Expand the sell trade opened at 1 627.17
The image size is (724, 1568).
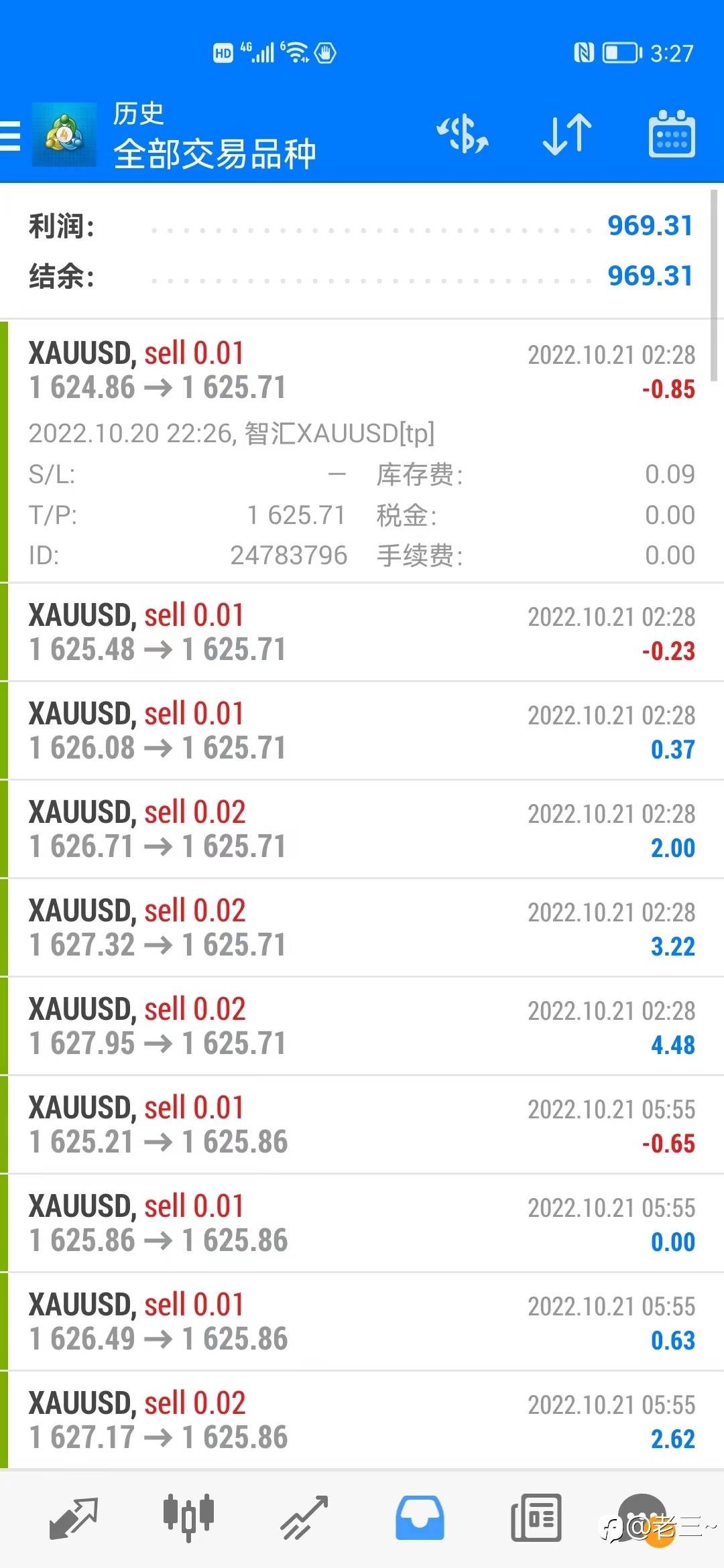pyautogui.click(x=362, y=1421)
